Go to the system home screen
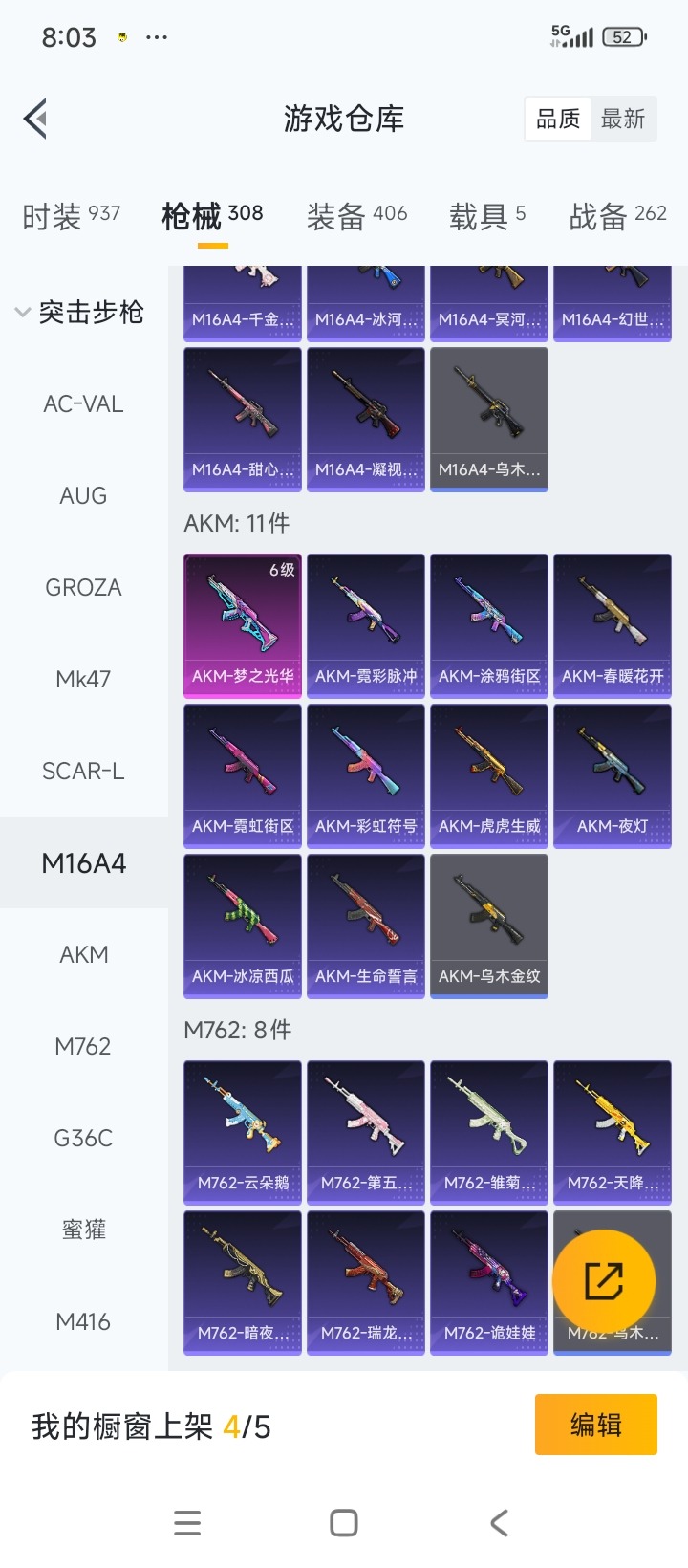688x1568 pixels. click(x=344, y=1523)
